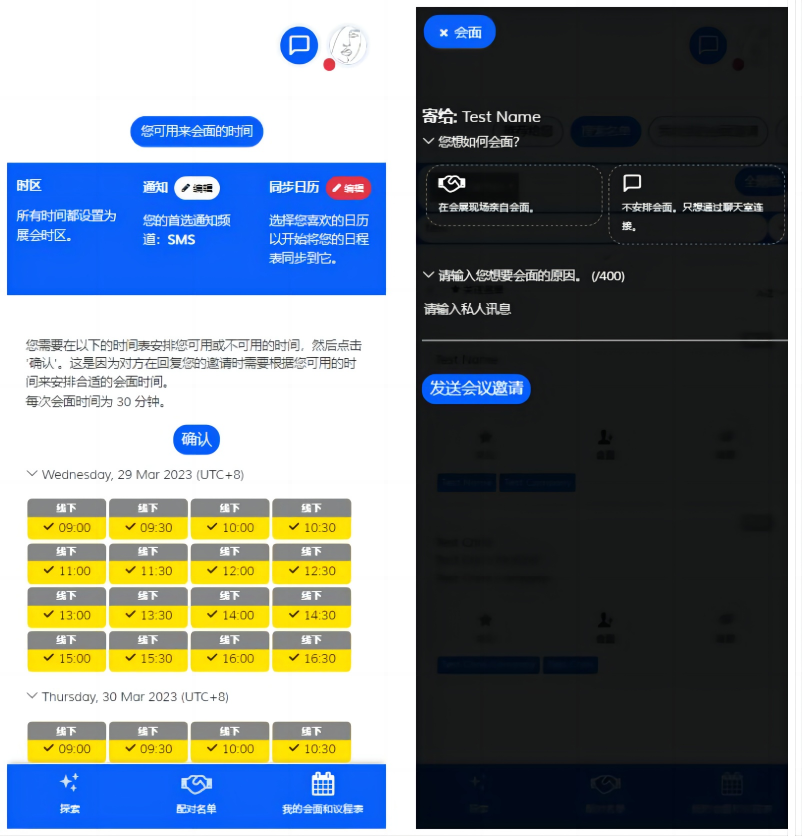
Task: Choose 在会展现场亲自会面 in-person meeting option
Action: point(515,195)
